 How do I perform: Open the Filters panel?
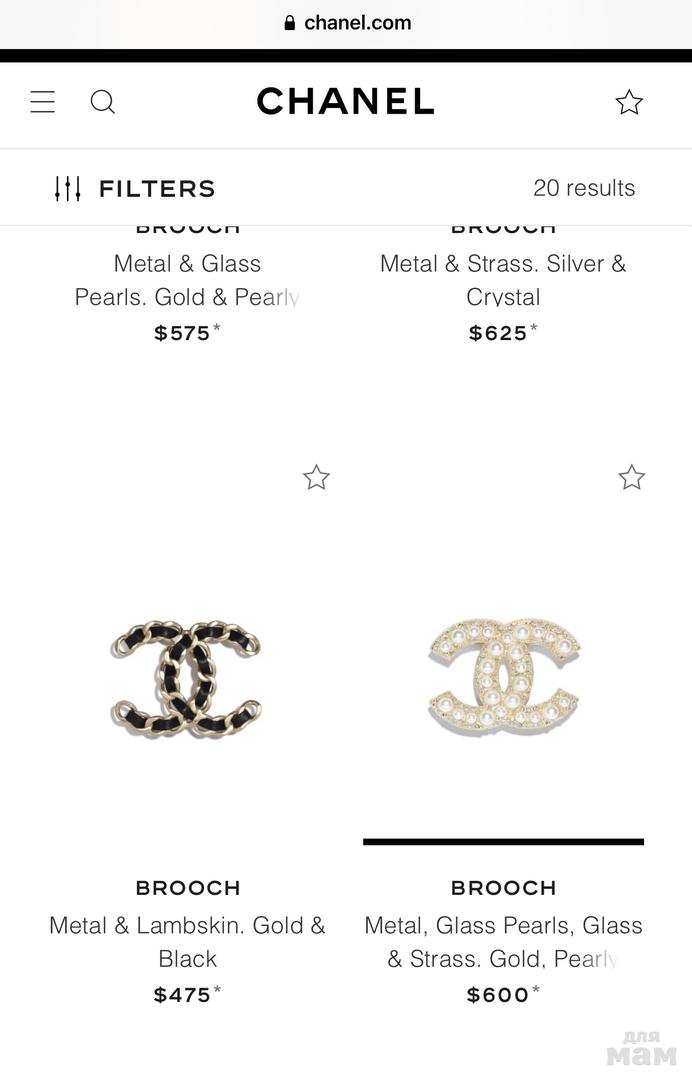click(x=135, y=188)
